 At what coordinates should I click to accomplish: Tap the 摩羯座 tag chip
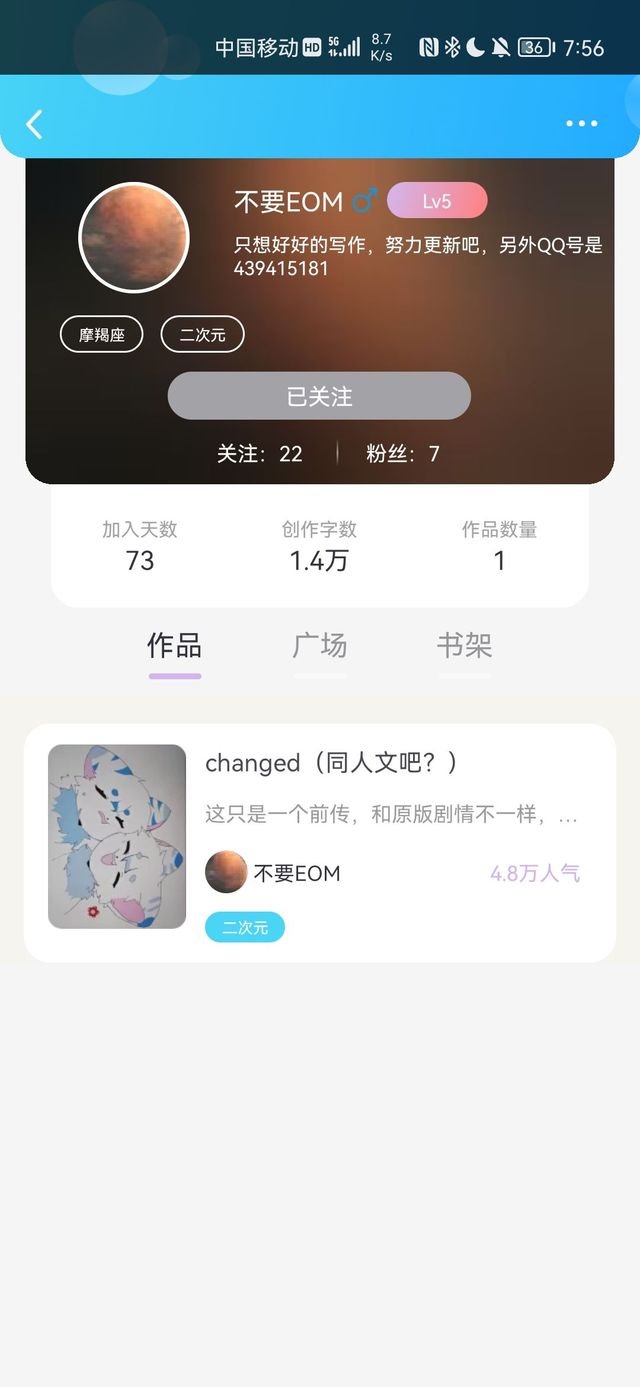pos(102,335)
